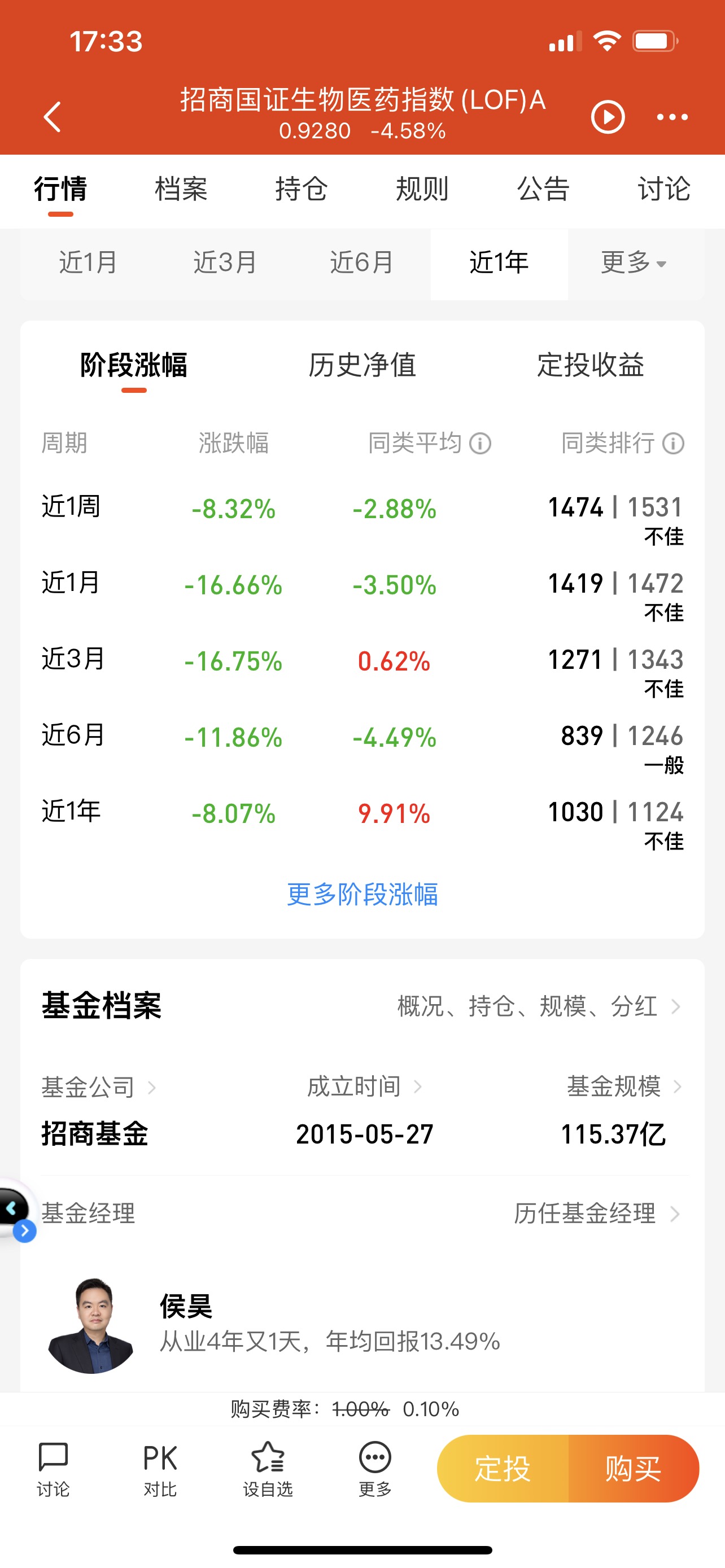
Task: Switch to the 档案 tab
Action: point(181,189)
